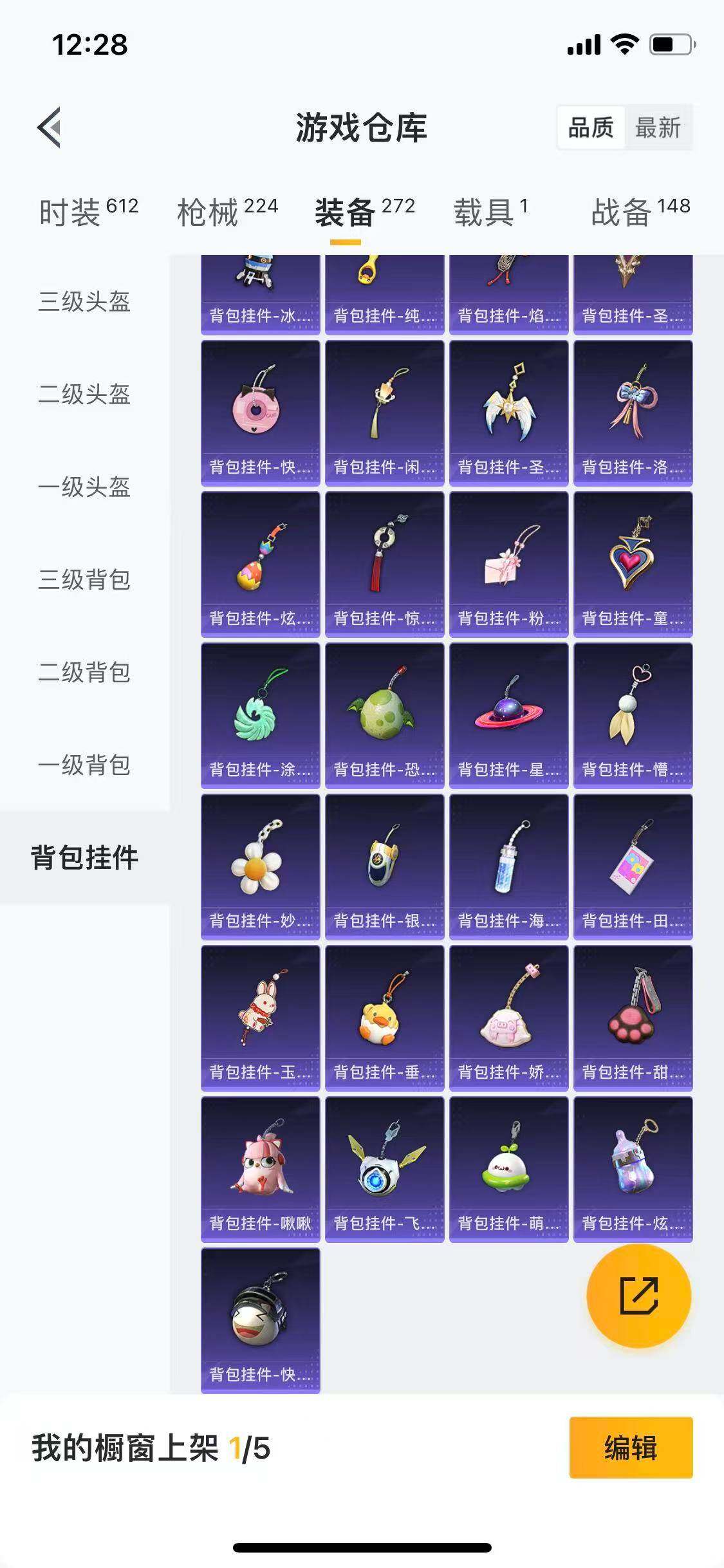Expand the 三级背包 category
The image size is (724, 1568).
point(86,581)
